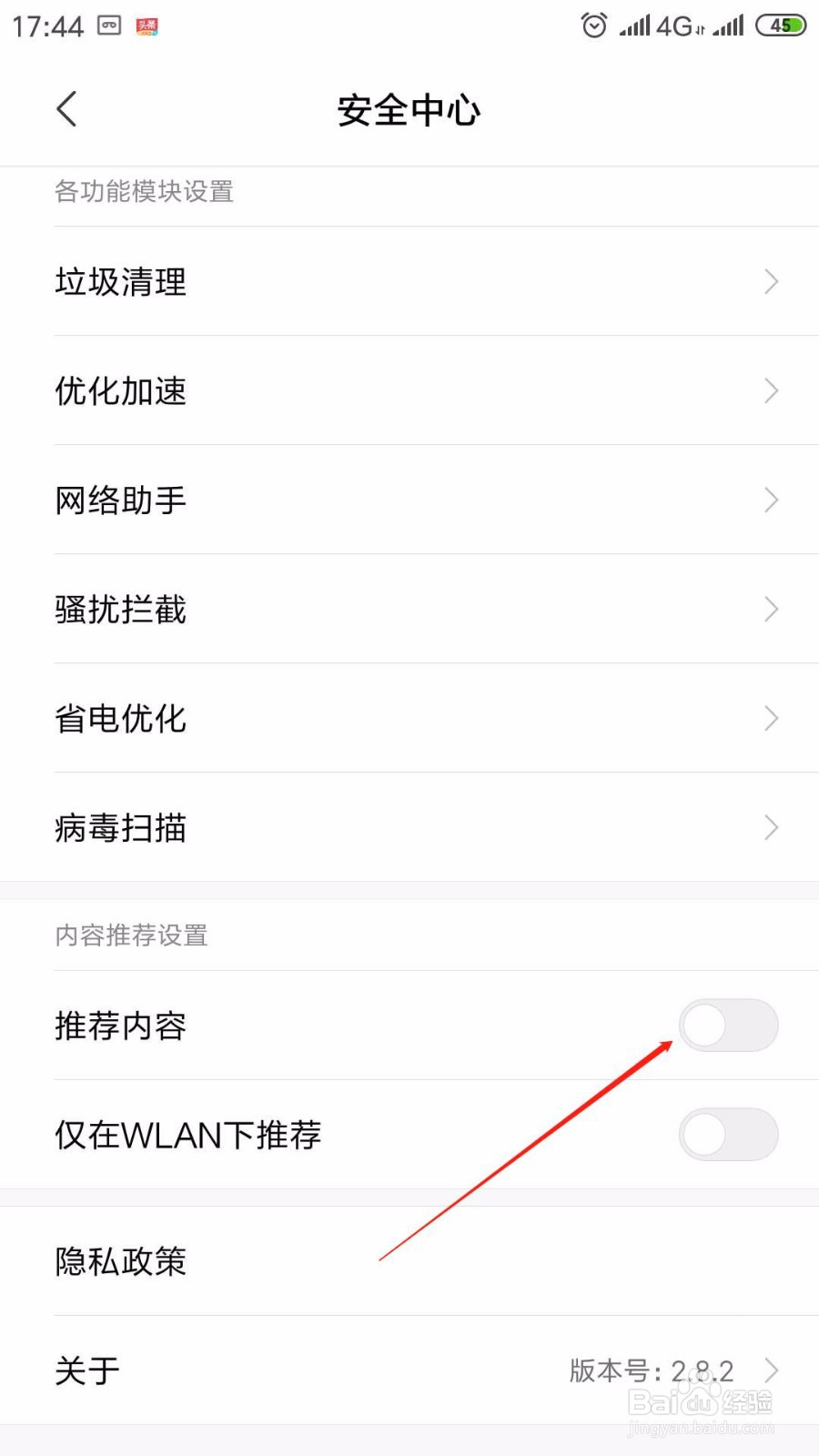Tap the chevron beside 病毒扫描
819x1456 pixels.
pyautogui.click(x=769, y=827)
